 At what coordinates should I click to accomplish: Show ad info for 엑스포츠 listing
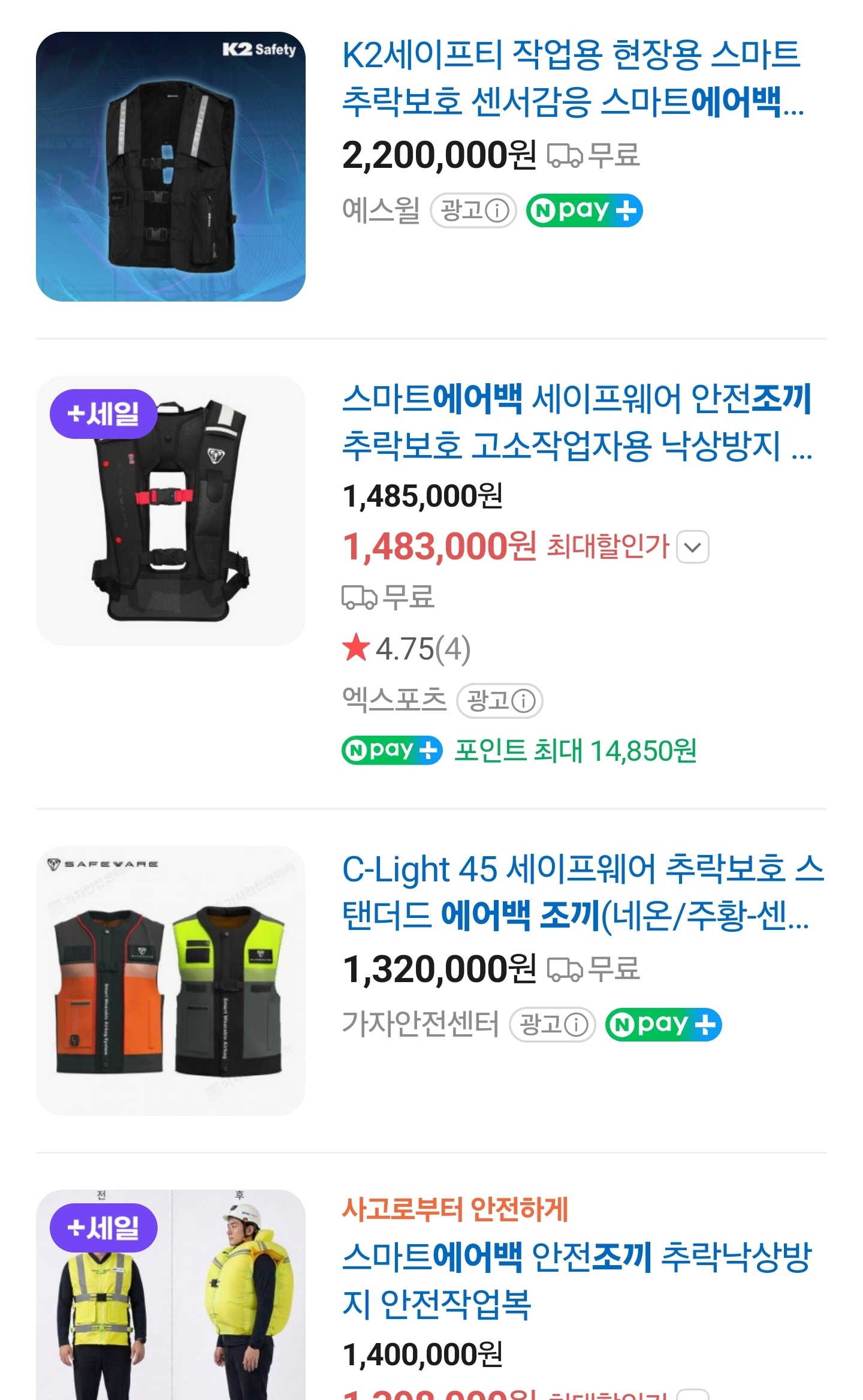coord(500,700)
